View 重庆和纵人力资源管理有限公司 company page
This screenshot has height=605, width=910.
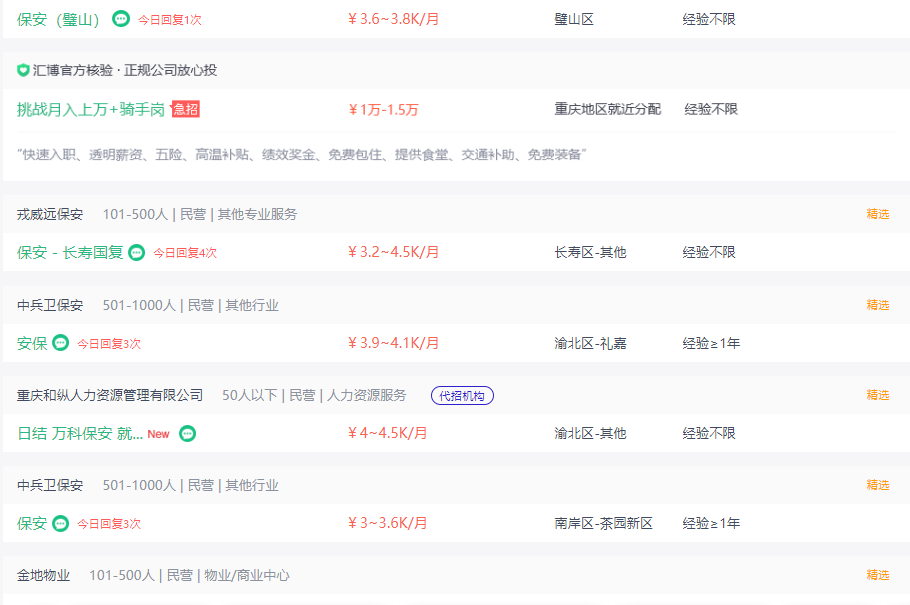tap(110, 395)
